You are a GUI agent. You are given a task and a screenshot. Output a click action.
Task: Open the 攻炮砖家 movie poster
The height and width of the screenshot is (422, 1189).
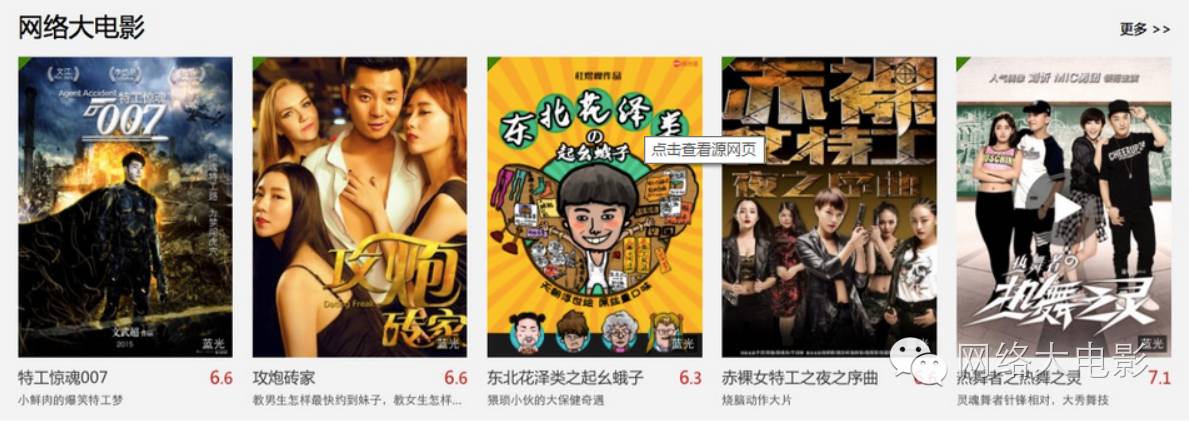click(x=360, y=207)
